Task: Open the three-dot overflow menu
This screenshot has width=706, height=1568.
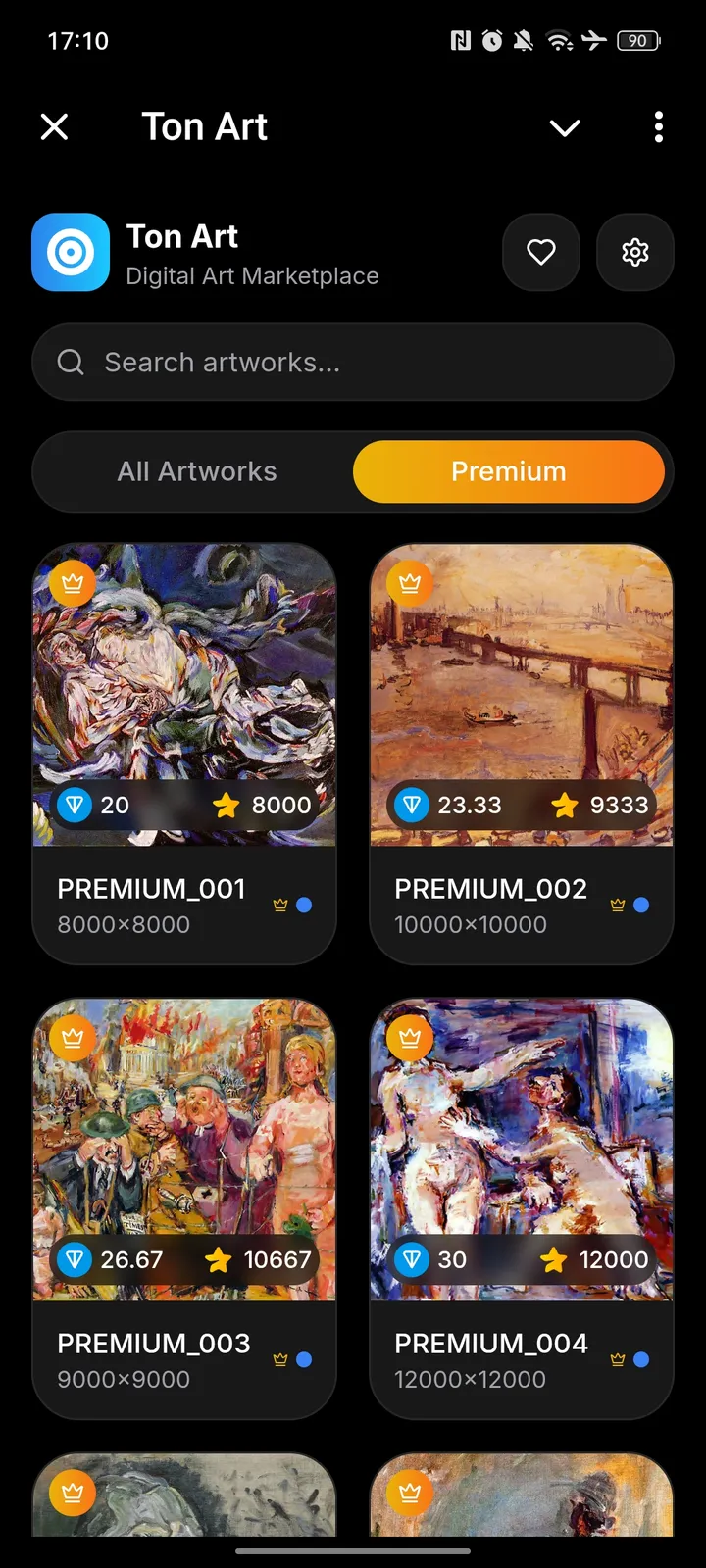Action: [x=658, y=127]
